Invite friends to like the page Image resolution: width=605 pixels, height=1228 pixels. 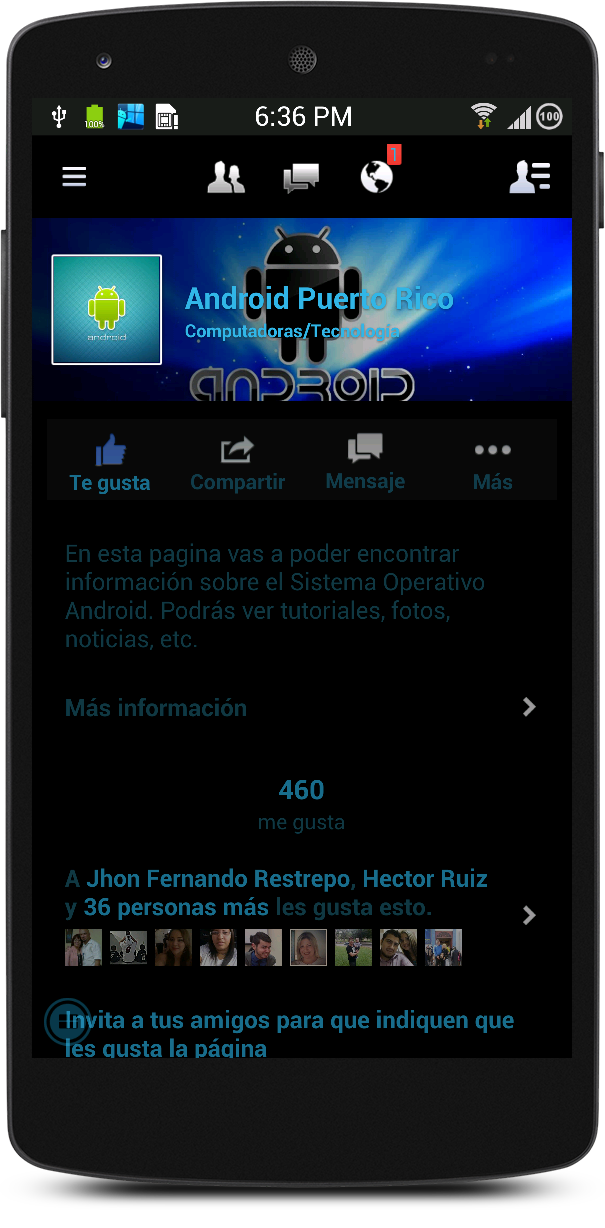pyautogui.click(x=290, y=1033)
